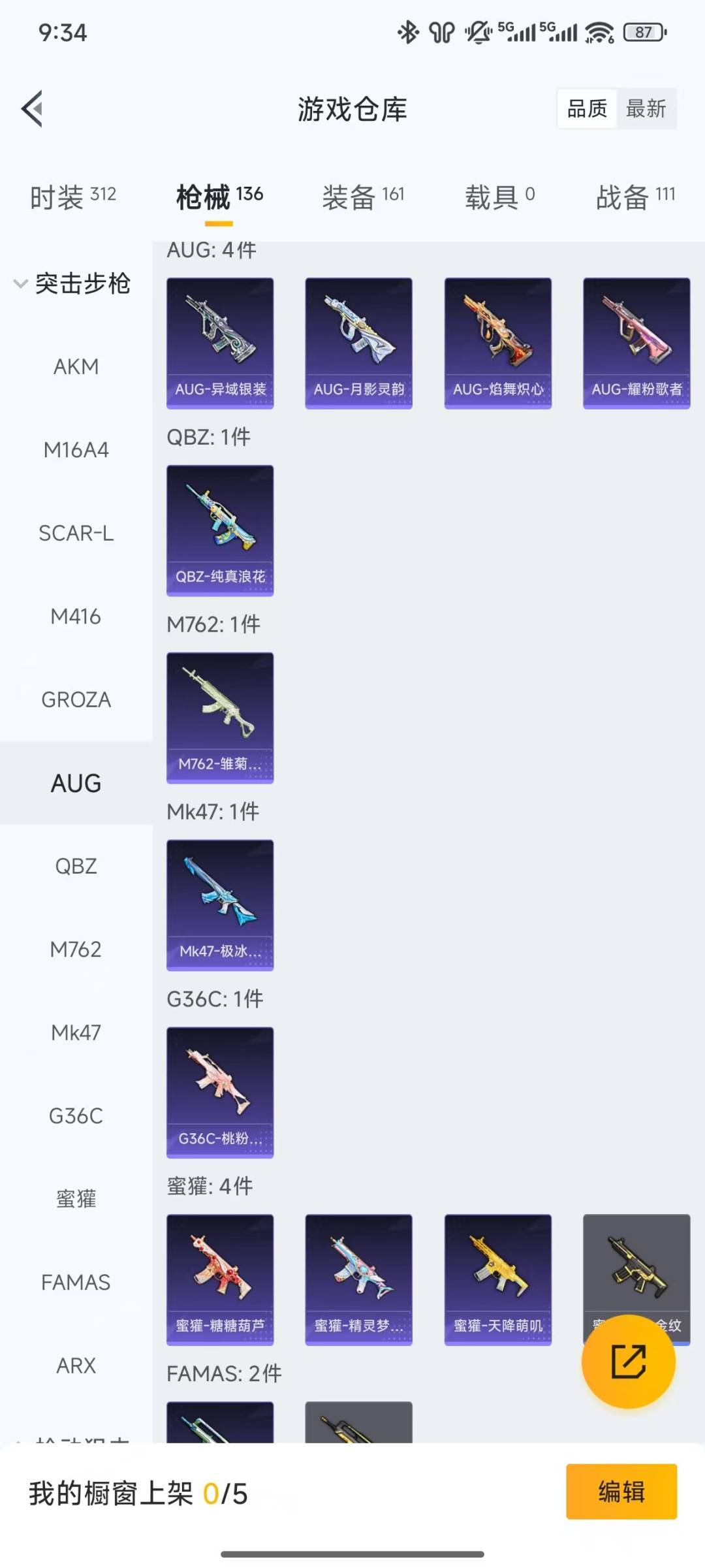Open the 蜜獾-天降萌叽 skin
Screen dimensions: 705x1568
coord(497,1279)
